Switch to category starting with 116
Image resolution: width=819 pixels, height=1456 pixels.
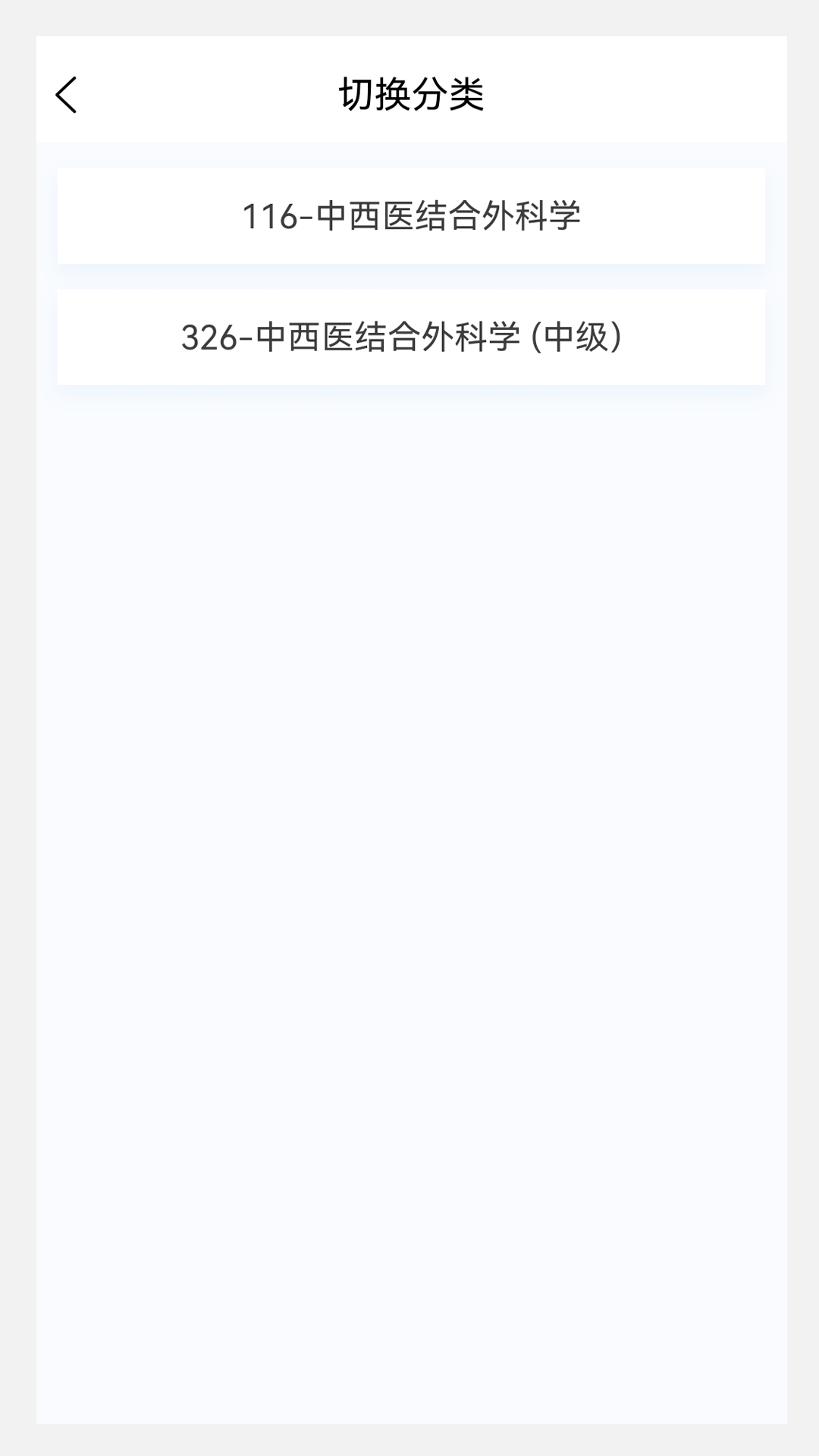tap(409, 216)
